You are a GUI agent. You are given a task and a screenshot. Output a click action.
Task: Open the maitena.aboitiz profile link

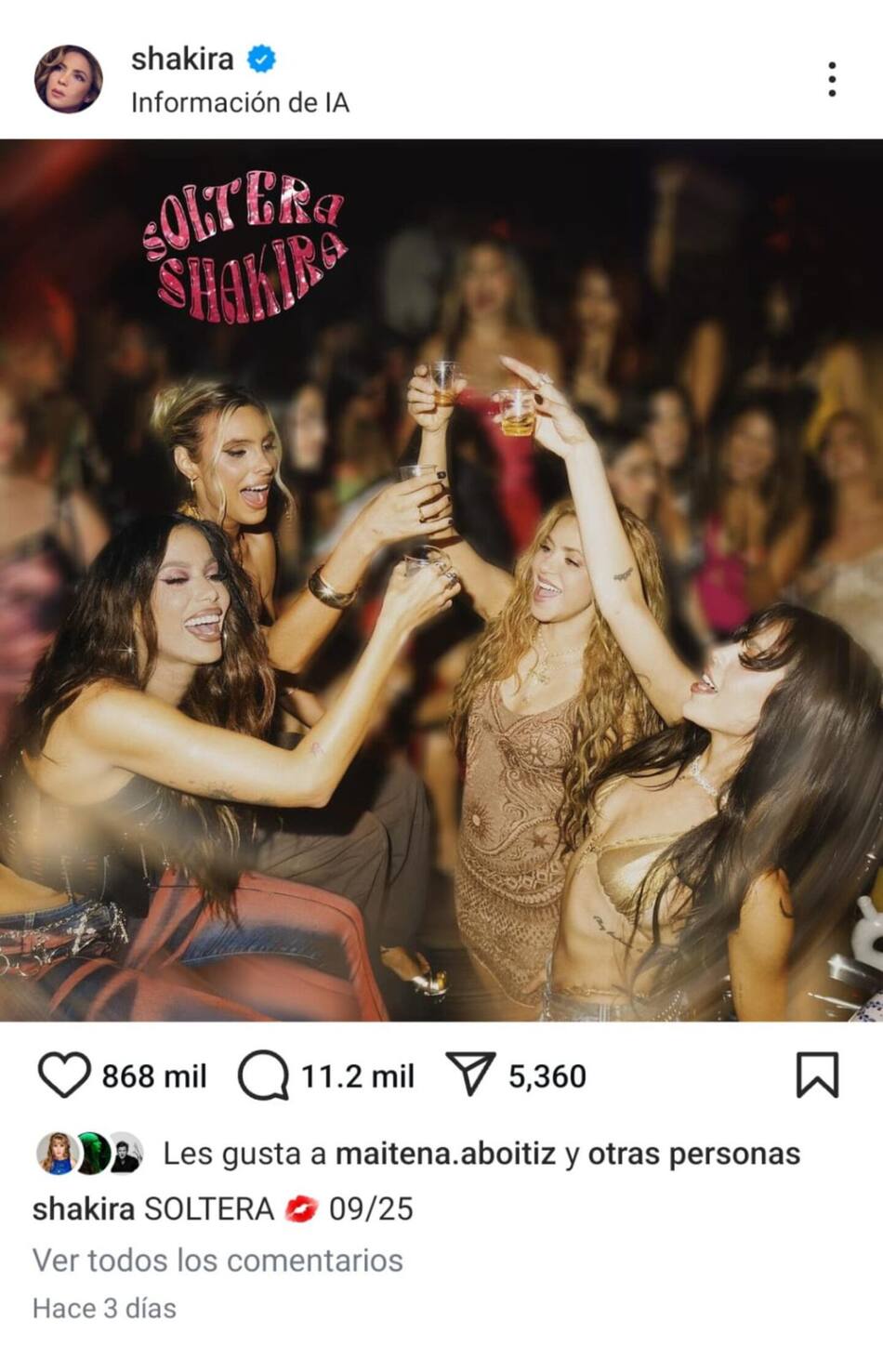(x=445, y=1154)
